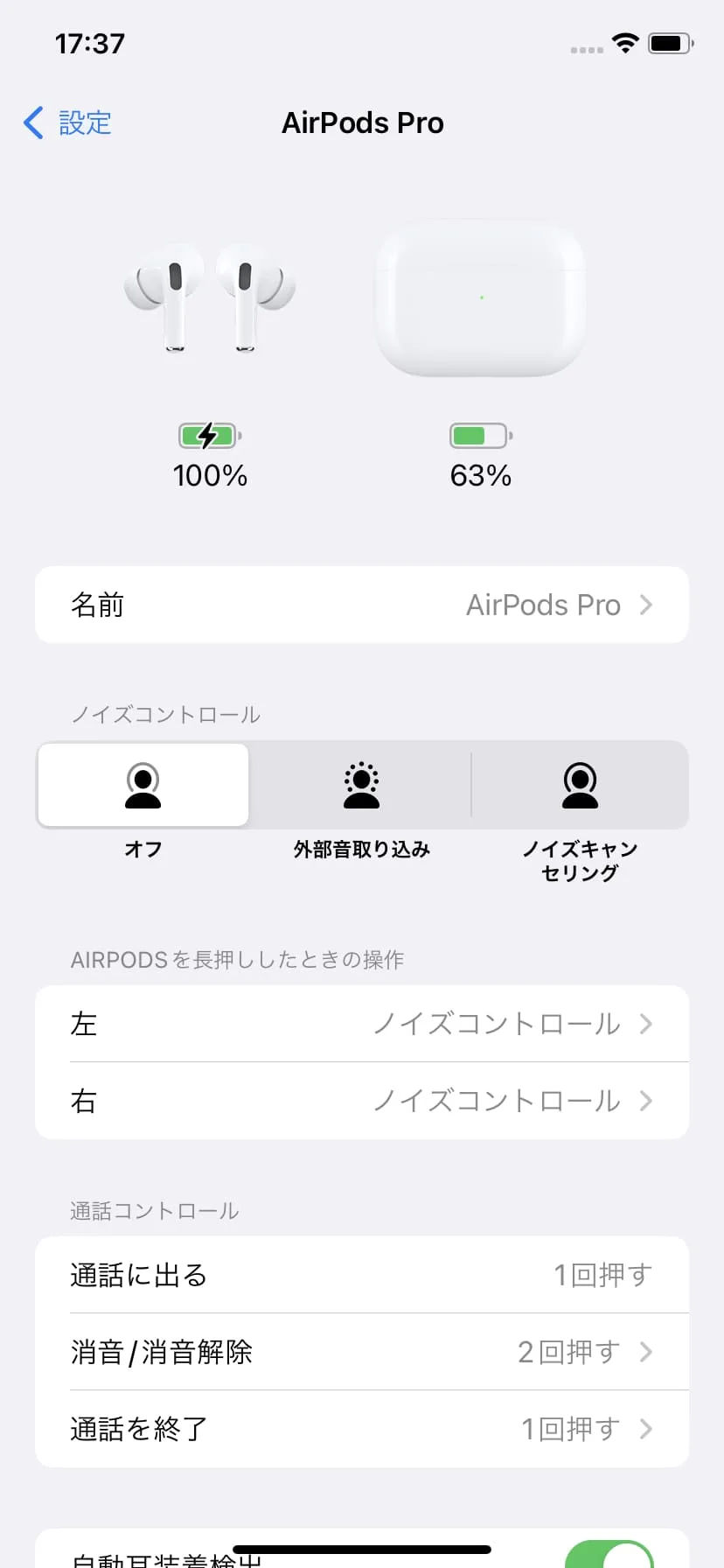The width and height of the screenshot is (724, 1568).
Task: Go back to 設定
Action: point(68,122)
